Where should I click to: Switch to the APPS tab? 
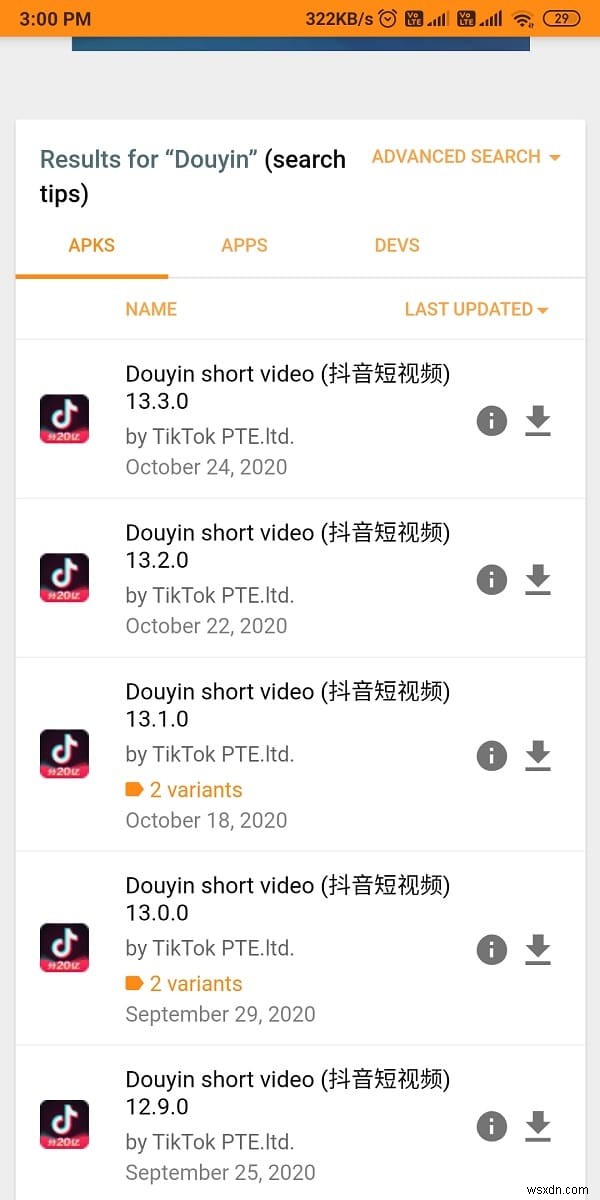coord(244,245)
